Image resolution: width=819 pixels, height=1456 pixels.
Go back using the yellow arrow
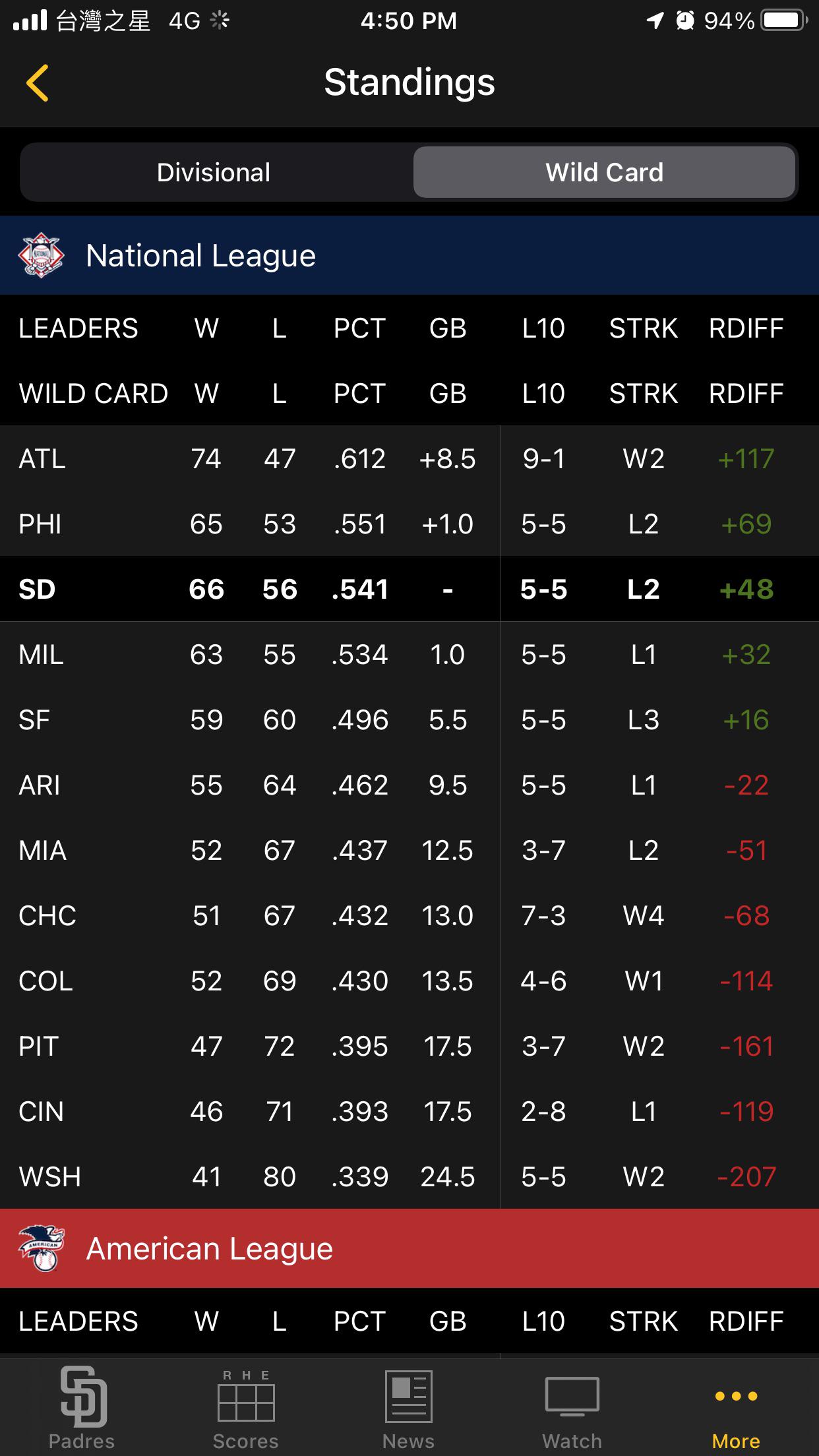tap(38, 83)
